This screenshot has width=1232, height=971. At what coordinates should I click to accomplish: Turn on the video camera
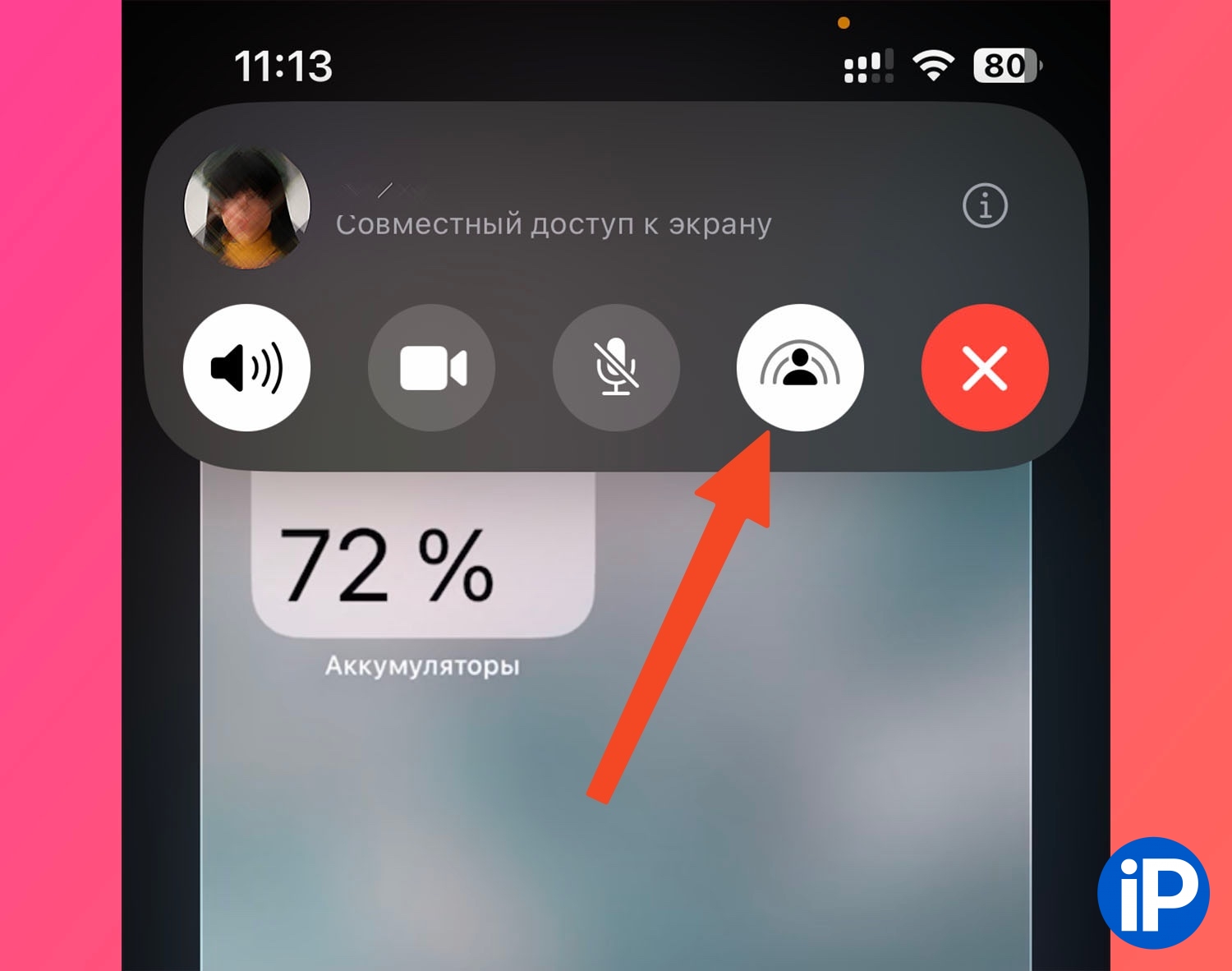click(431, 367)
